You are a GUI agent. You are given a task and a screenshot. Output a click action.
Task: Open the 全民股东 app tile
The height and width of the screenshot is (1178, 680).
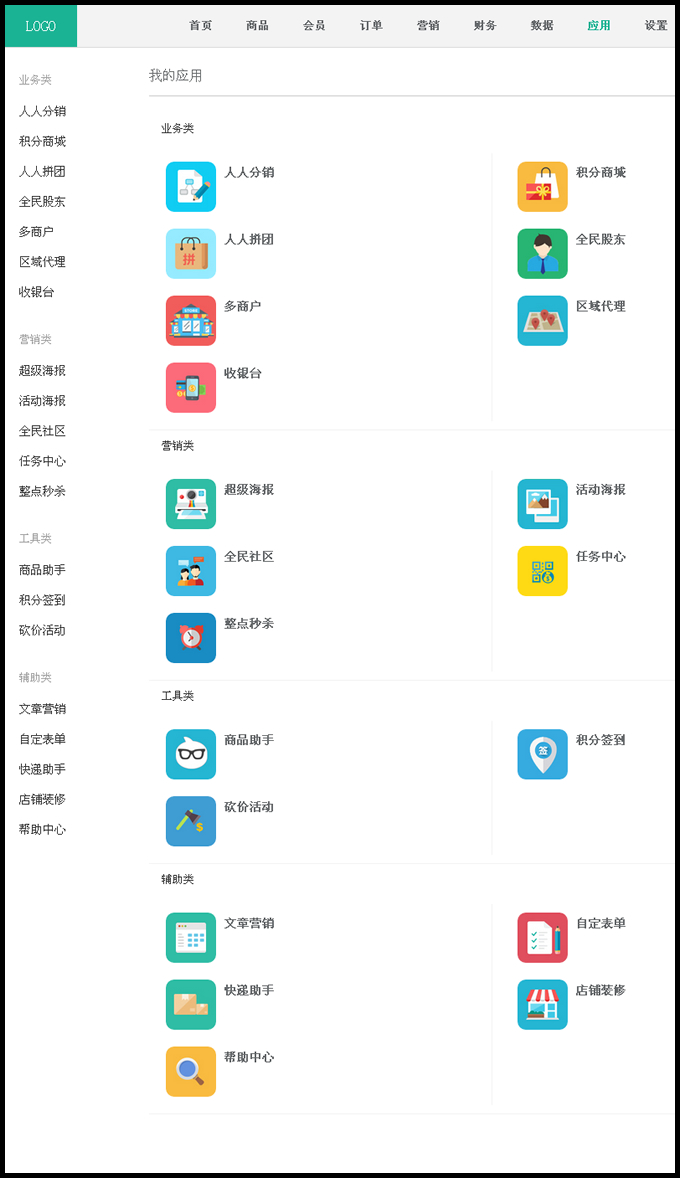click(x=542, y=254)
